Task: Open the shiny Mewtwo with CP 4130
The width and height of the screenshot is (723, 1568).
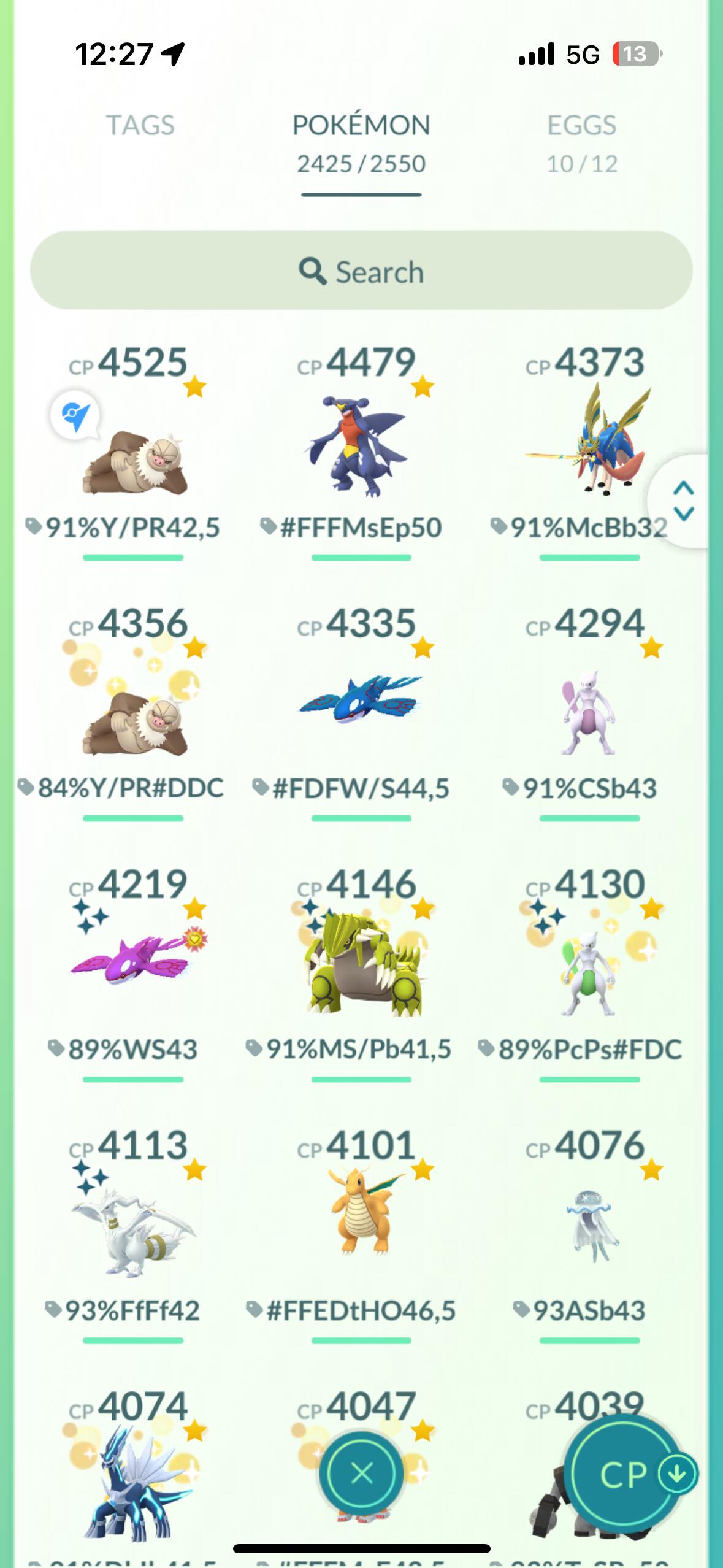Action: pos(589,972)
